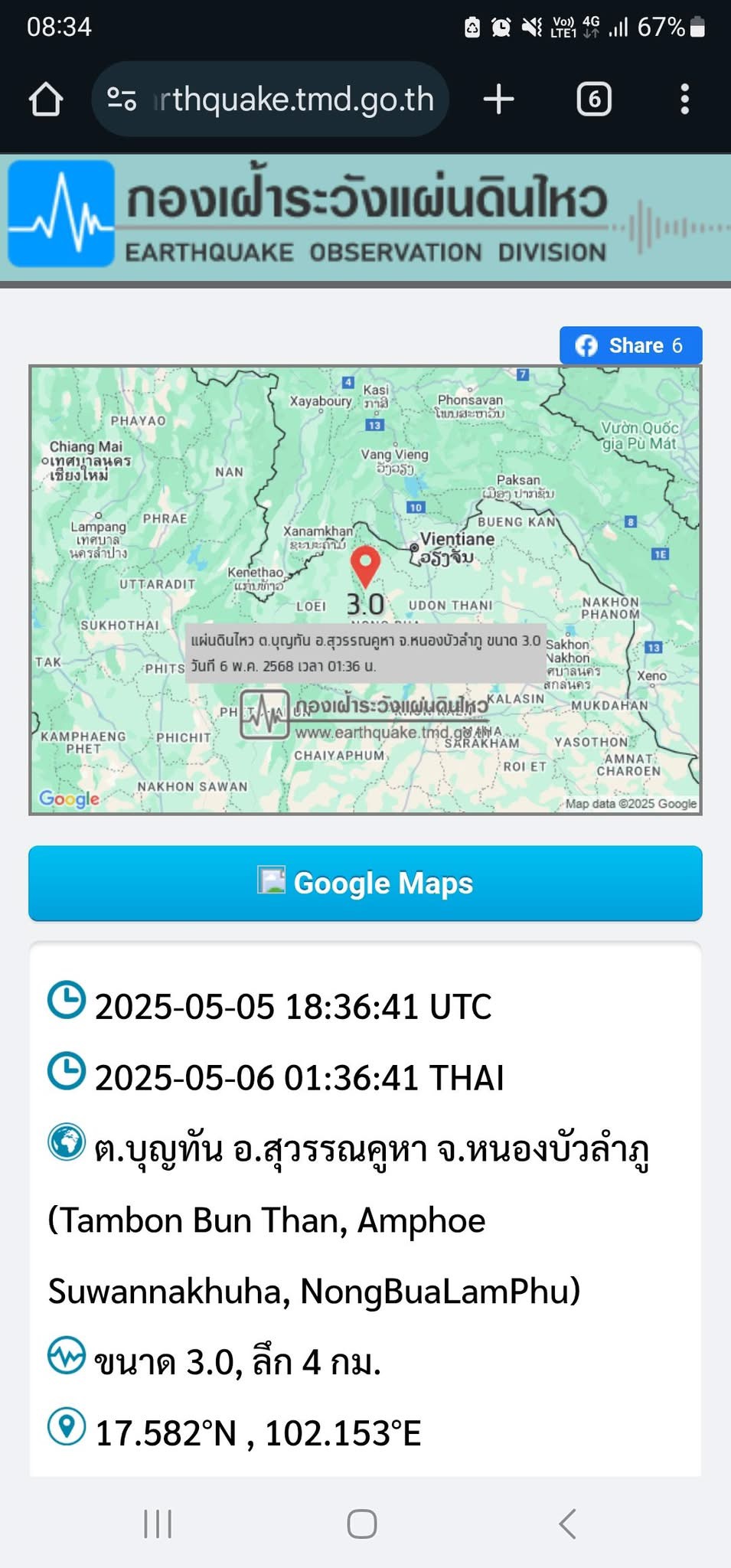Open a new browser tab

(x=498, y=100)
